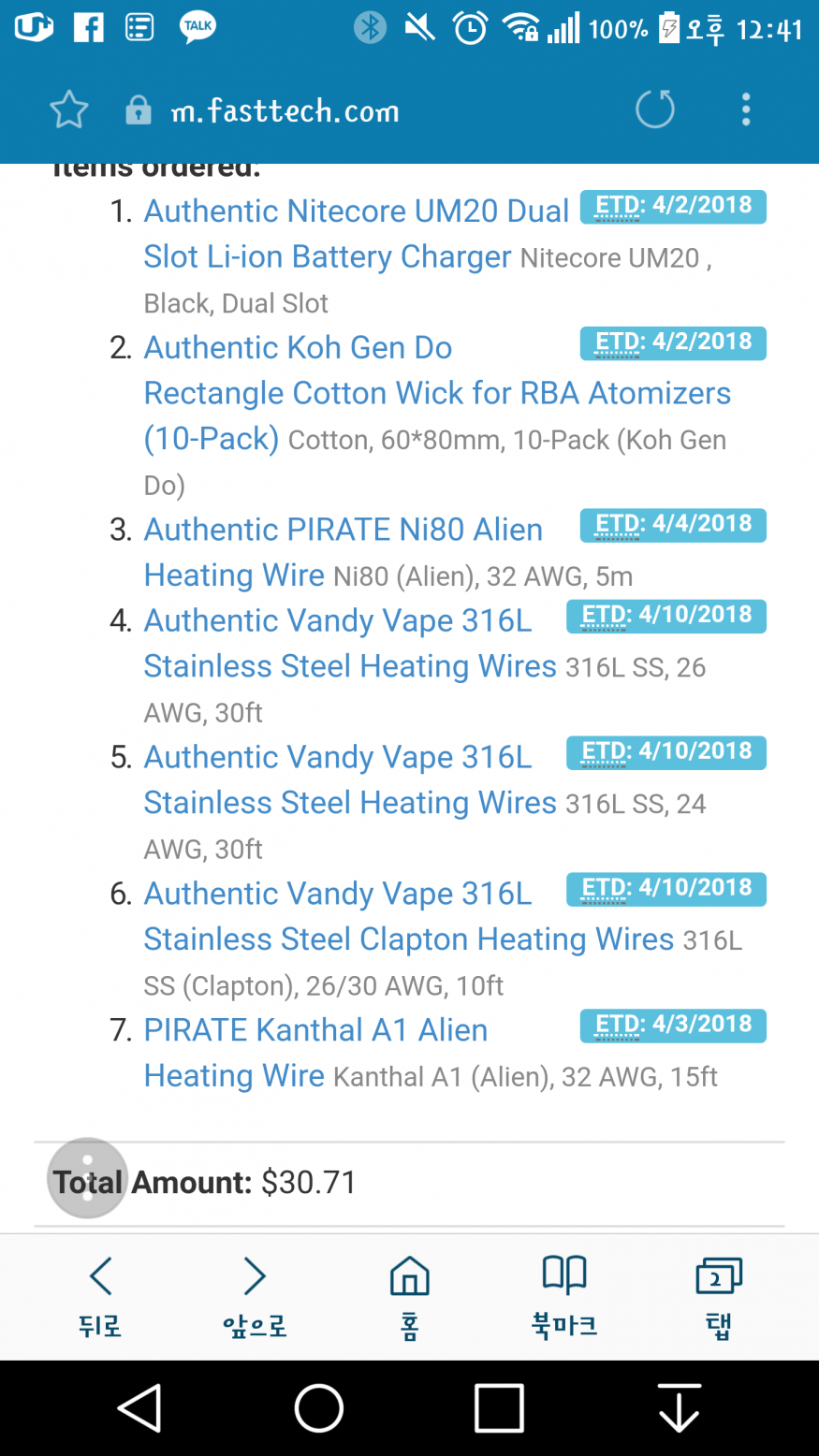
Task: Open PIRATE Kanthal A1 Alien Heating Wire link
Action: [315, 1030]
